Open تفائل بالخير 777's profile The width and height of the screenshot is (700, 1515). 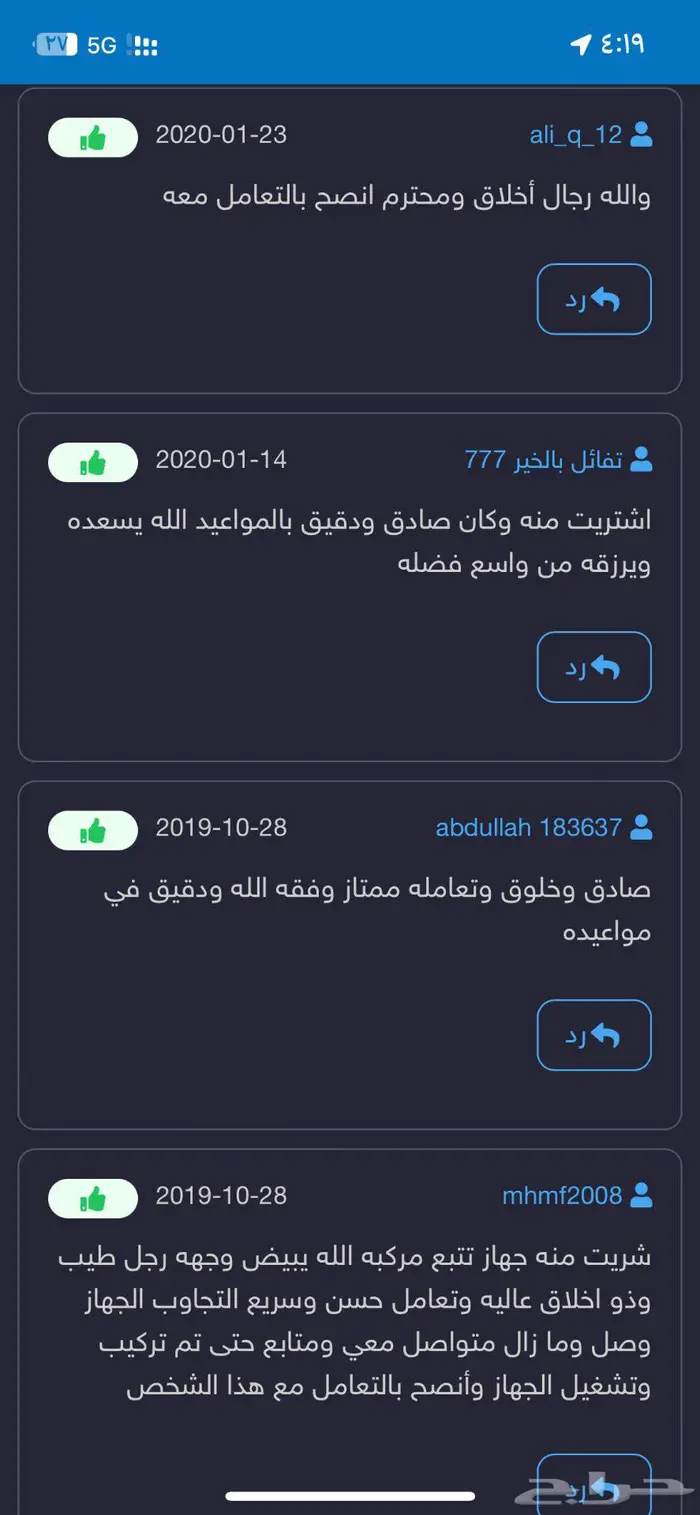(x=545, y=460)
